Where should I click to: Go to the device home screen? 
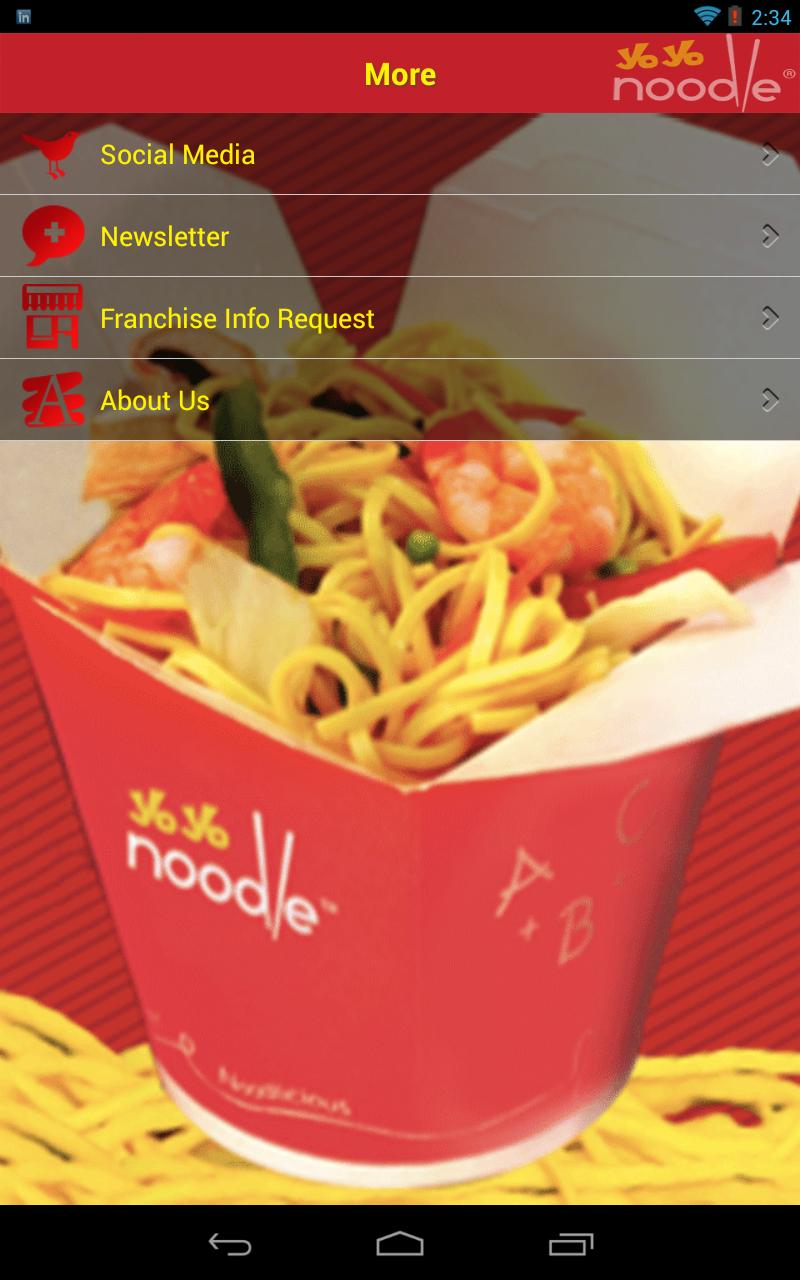tap(400, 1244)
